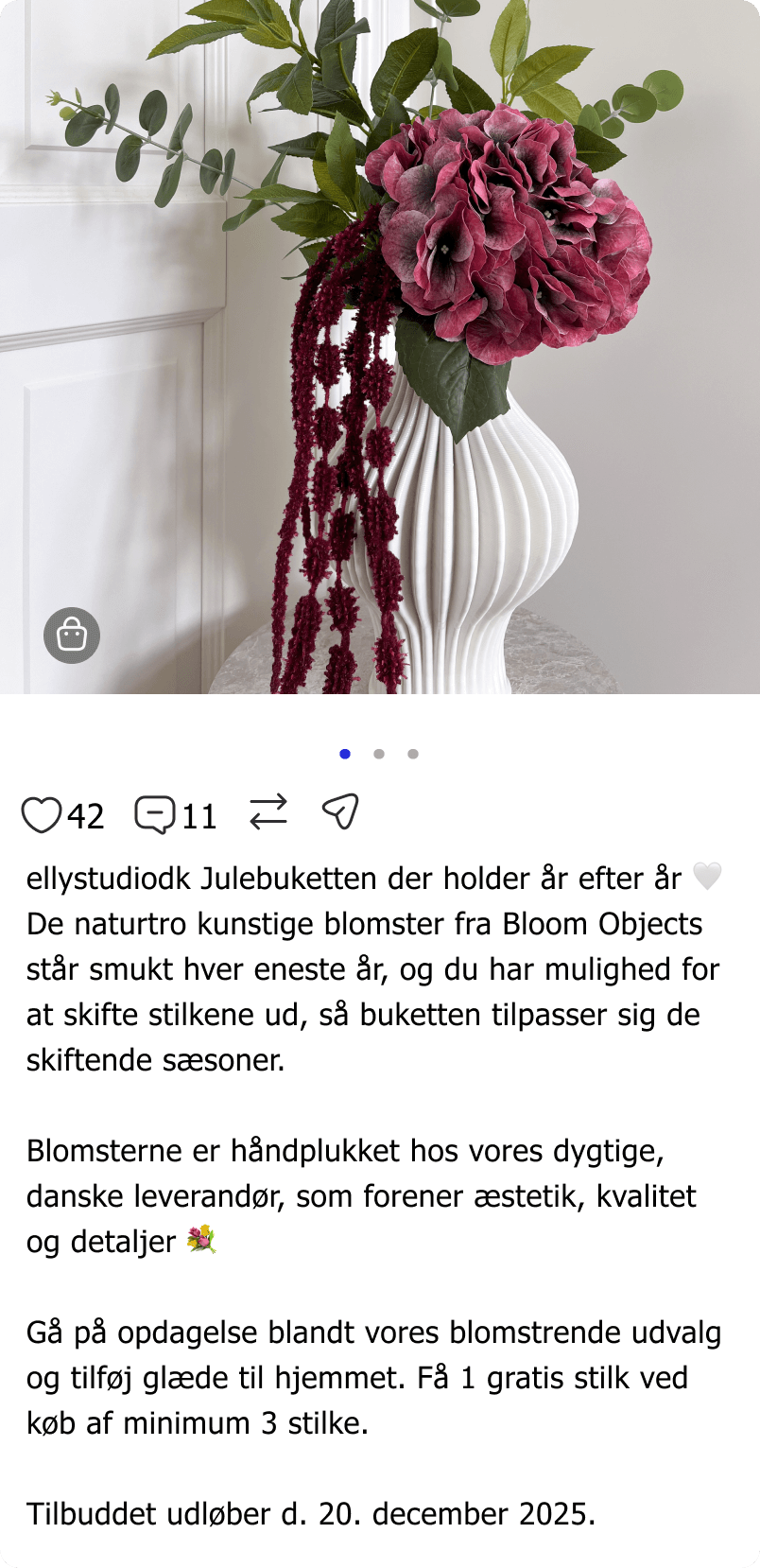Open the shopping bag on the photo
The width and height of the screenshot is (760, 1568).
pos(72,635)
